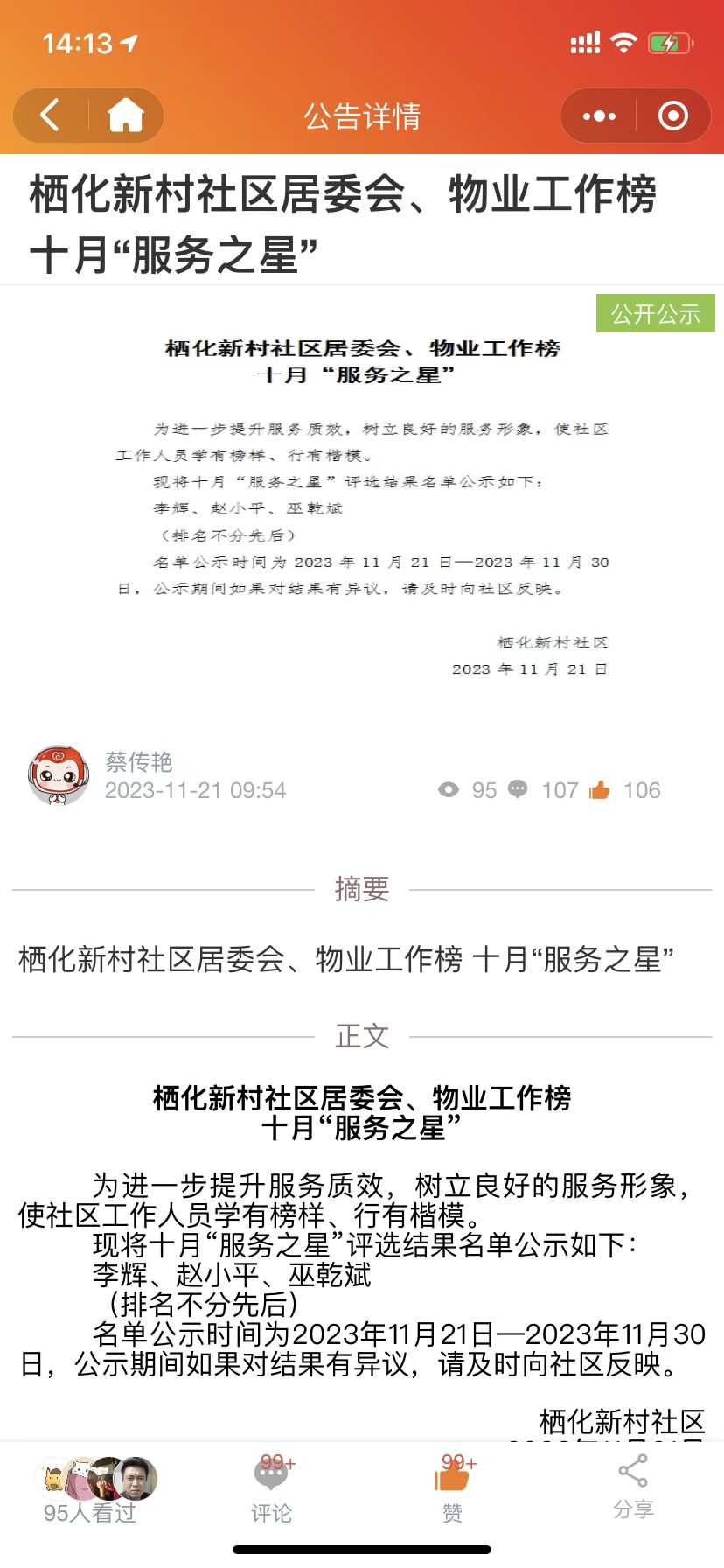Screen dimensions: 724x1568
Task: Return to the mini program home
Action: tap(125, 115)
